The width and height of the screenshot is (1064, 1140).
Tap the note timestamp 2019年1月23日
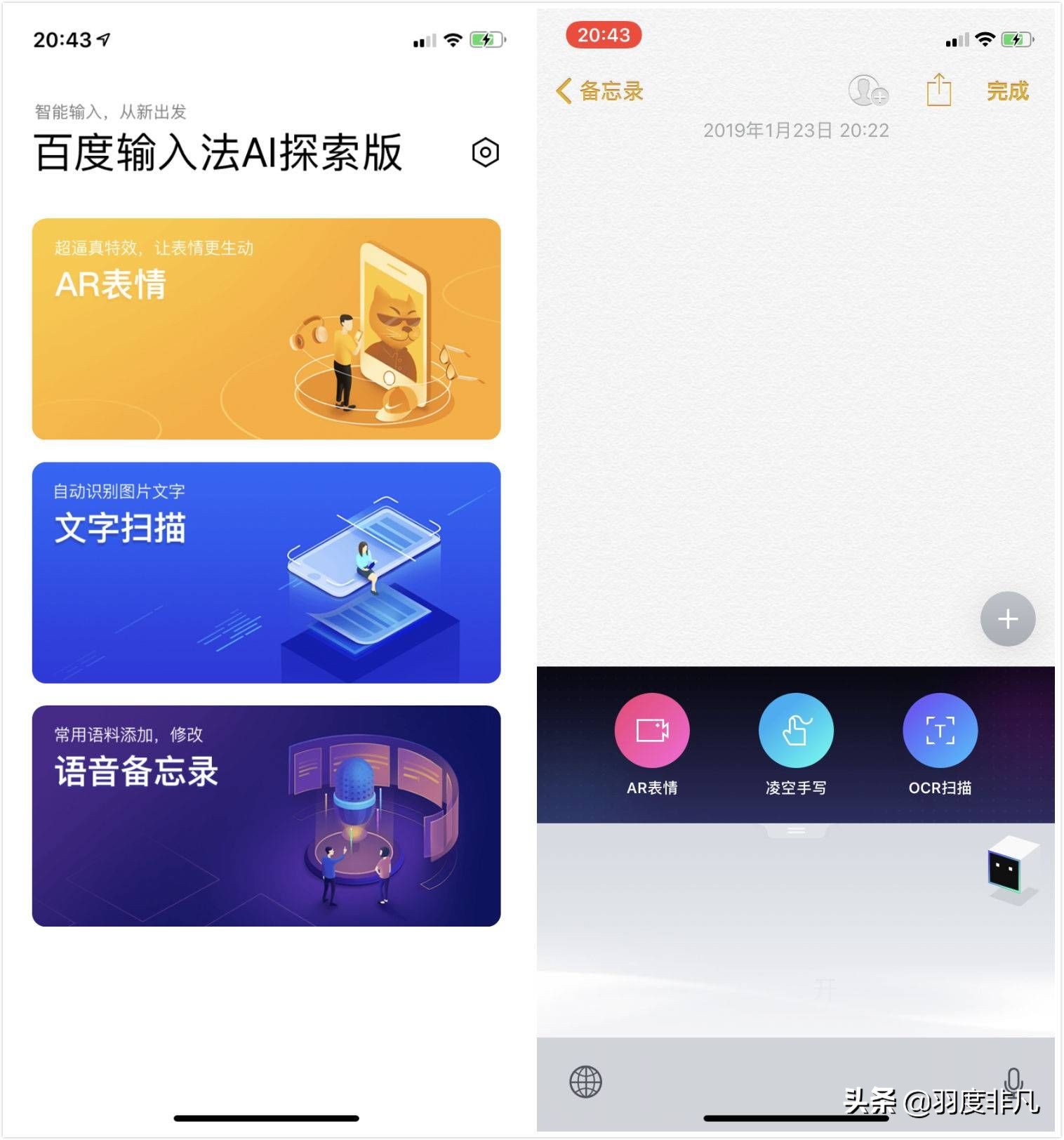(797, 130)
